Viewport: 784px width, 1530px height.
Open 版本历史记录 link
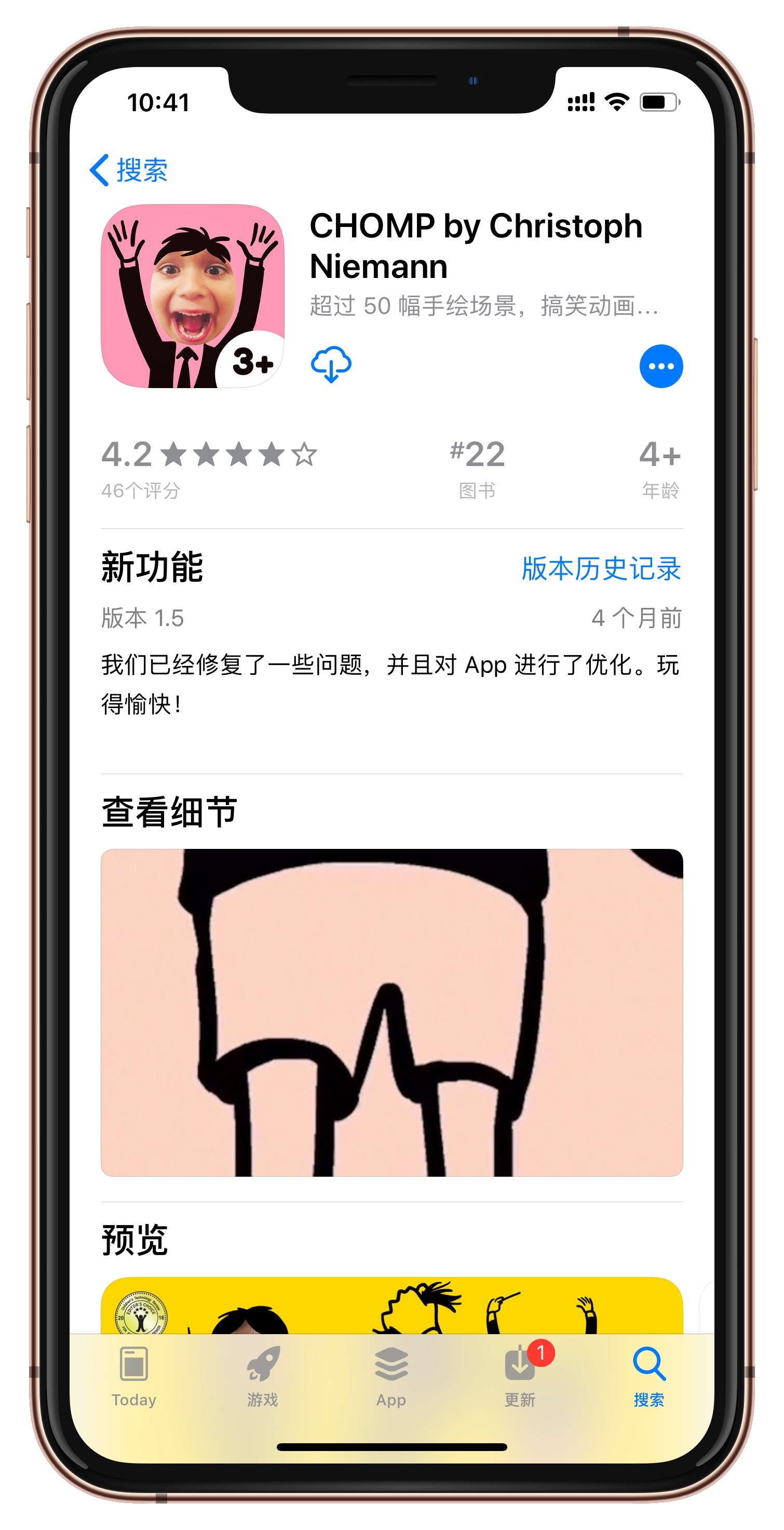[x=601, y=568]
